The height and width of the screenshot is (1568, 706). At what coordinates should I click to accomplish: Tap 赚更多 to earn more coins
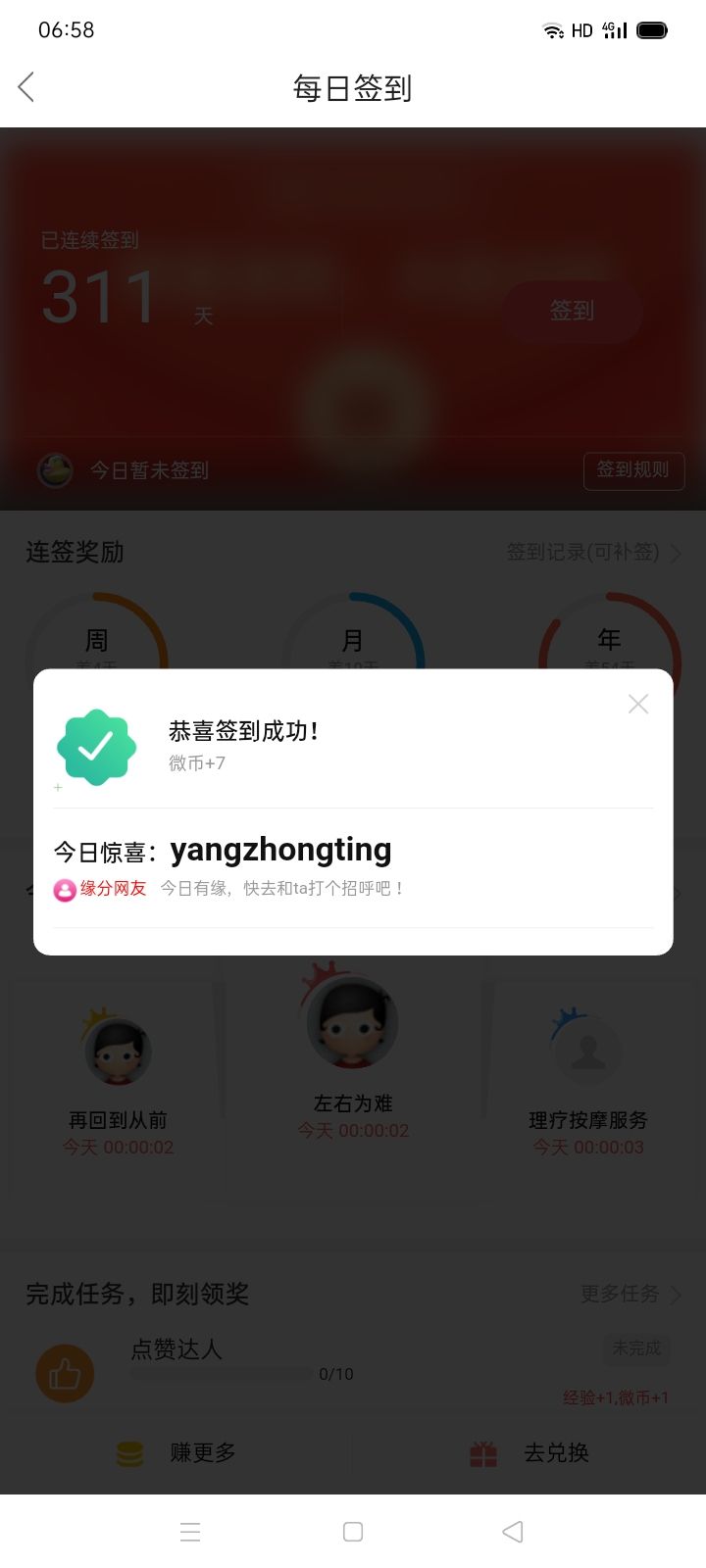coord(176,1453)
